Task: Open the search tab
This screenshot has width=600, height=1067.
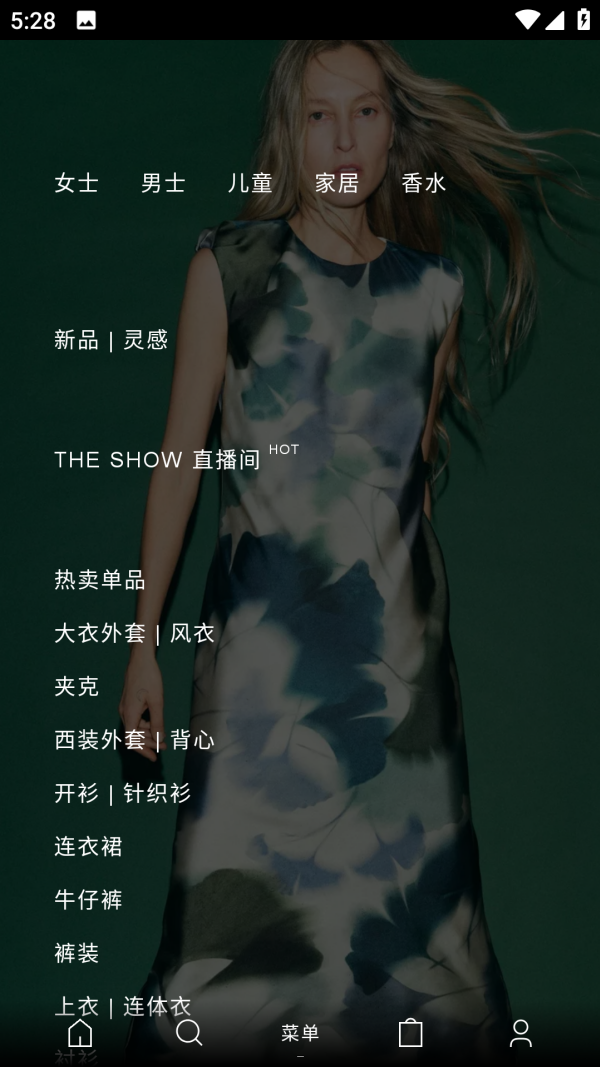Action: click(x=189, y=1033)
